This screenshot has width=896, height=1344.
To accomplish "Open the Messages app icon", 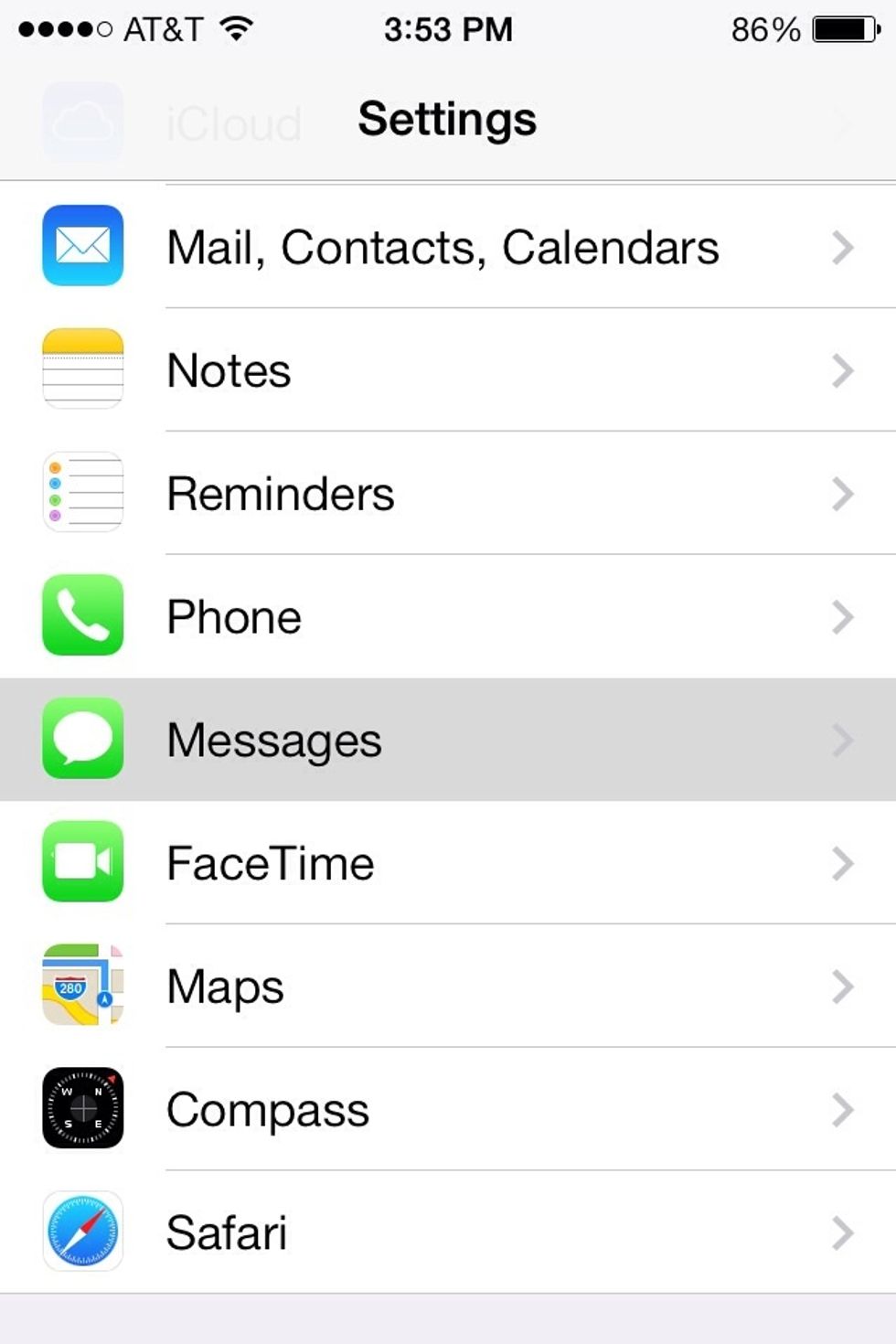I will point(82,741).
